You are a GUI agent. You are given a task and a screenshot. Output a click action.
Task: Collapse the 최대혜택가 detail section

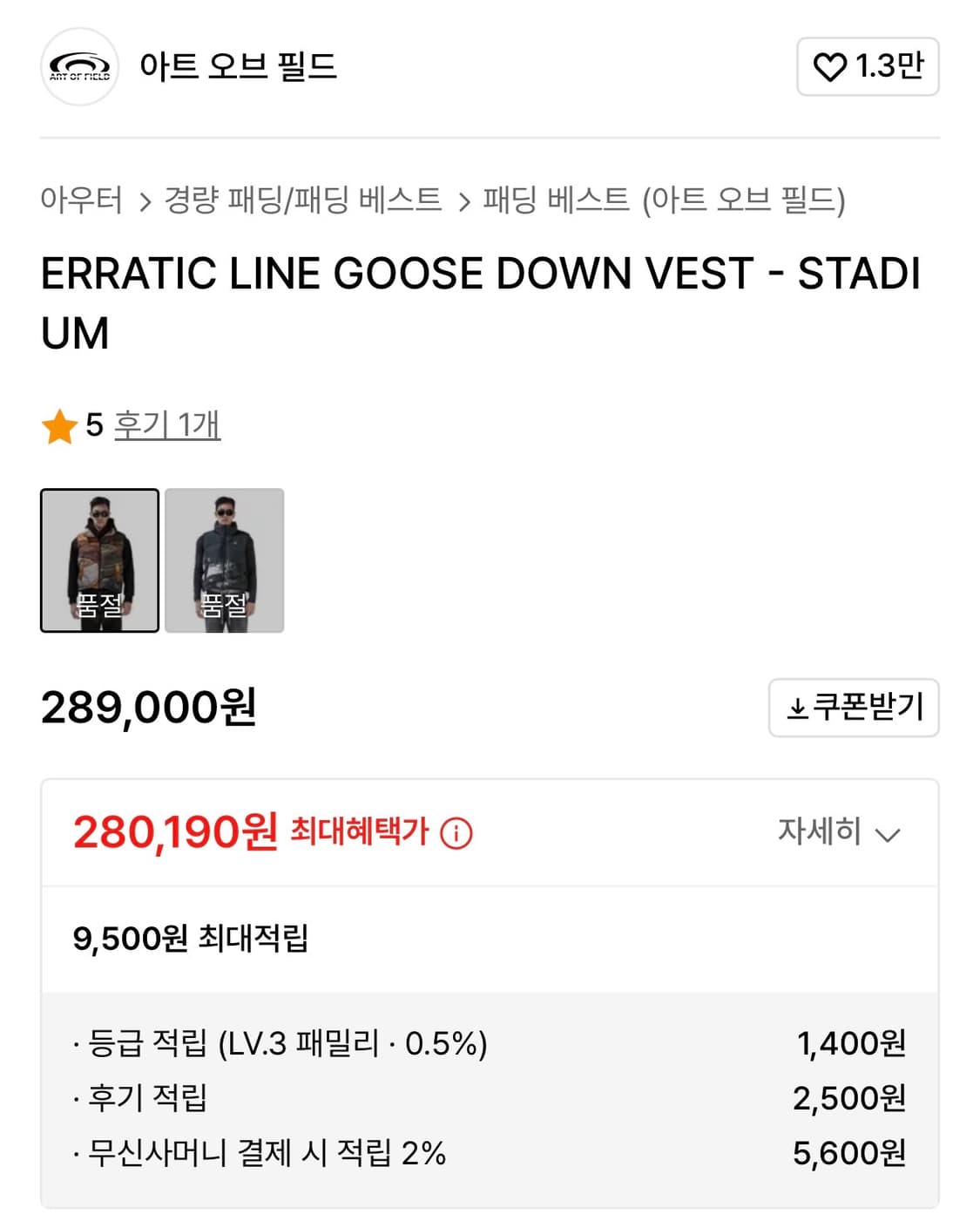(x=836, y=834)
